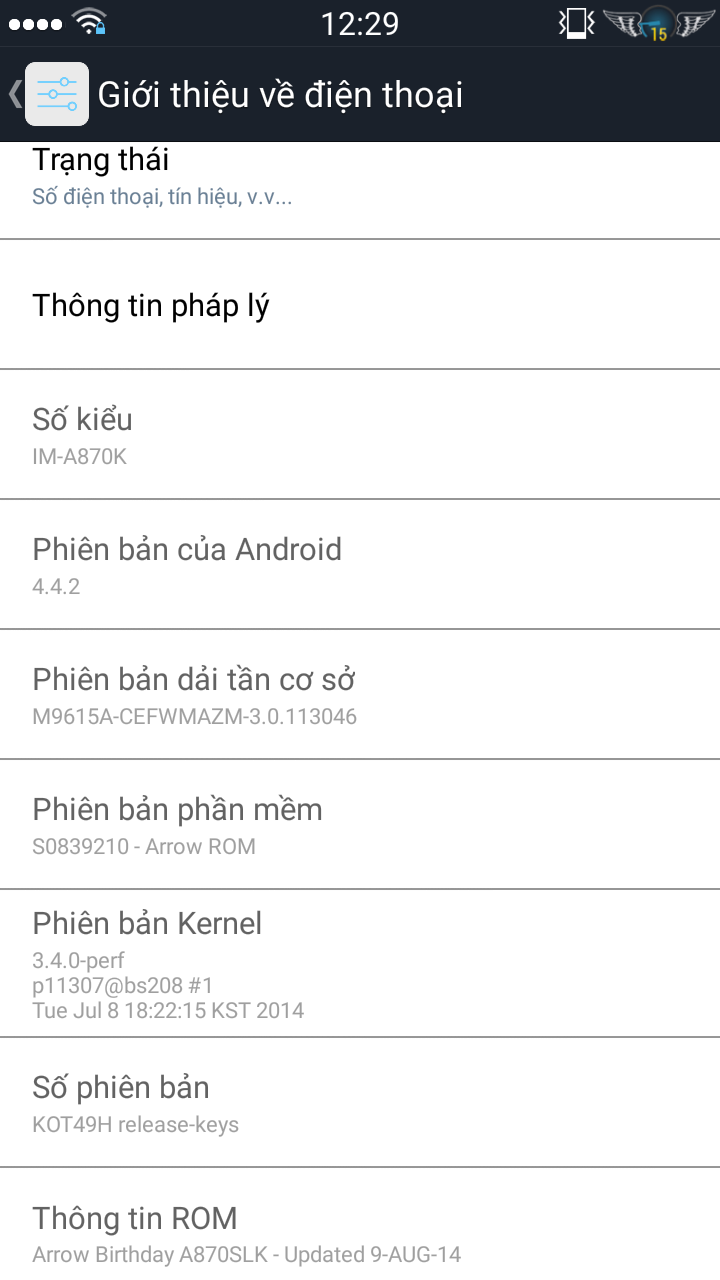The image size is (720, 1280).
Task: Tap Phiên bản của Android row
Action: point(360,565)
